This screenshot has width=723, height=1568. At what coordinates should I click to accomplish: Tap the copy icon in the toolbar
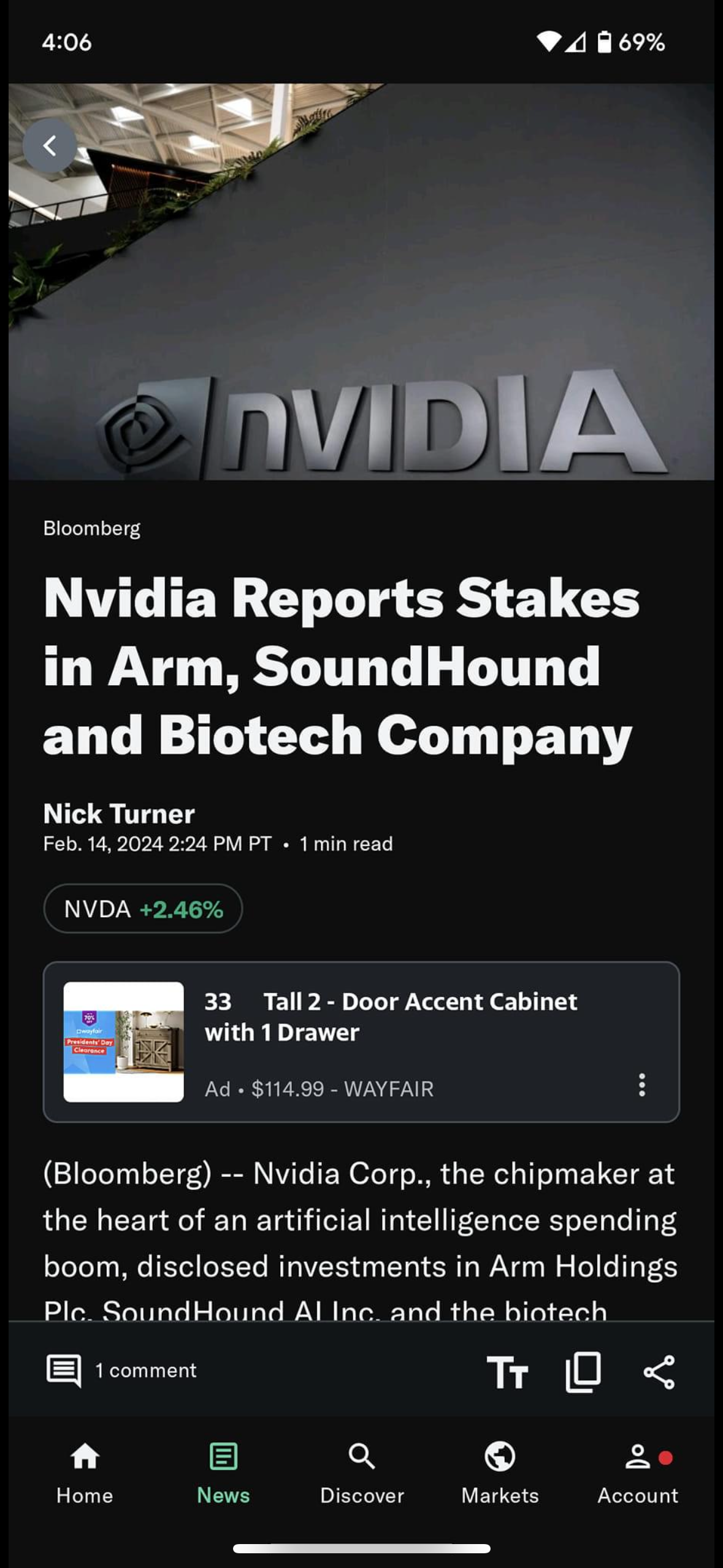coord(583,1372)
